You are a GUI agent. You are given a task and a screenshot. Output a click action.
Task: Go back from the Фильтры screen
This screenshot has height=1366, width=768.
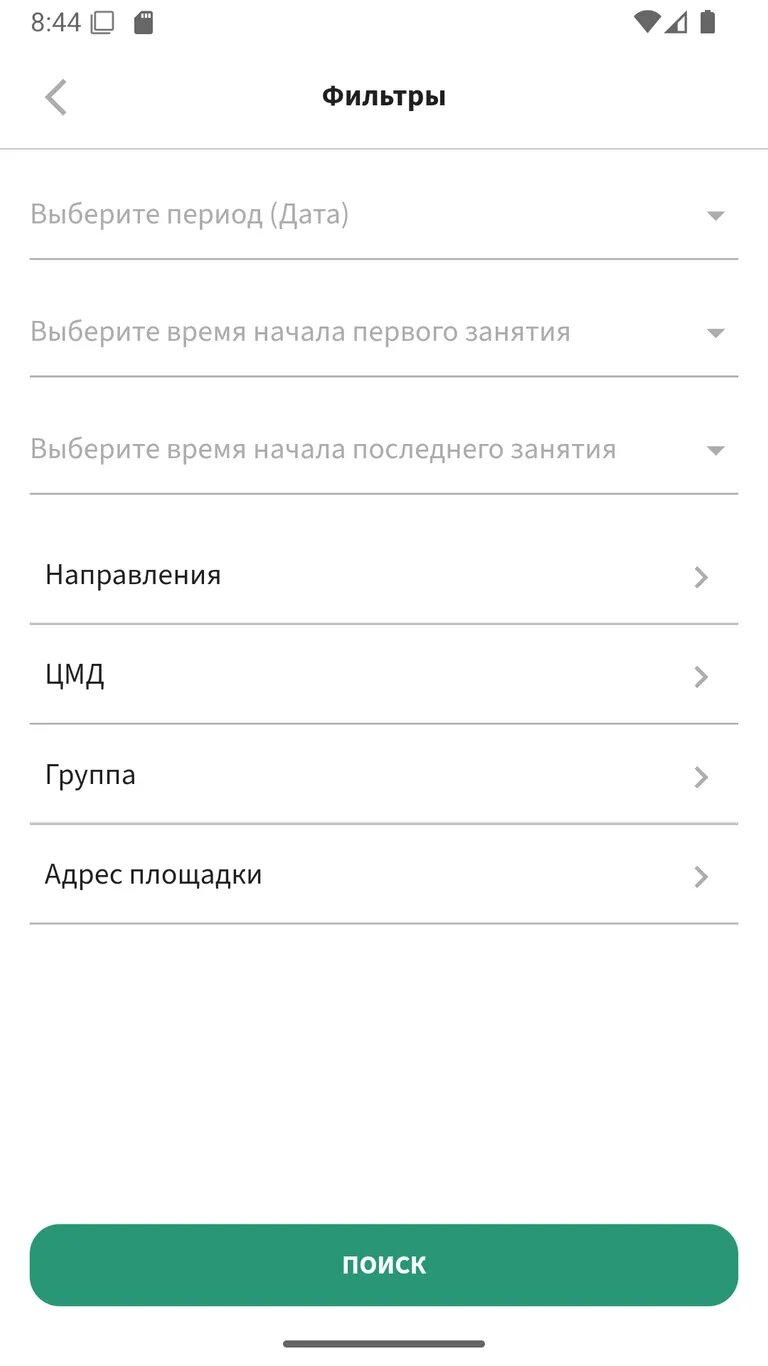point(56,97)
